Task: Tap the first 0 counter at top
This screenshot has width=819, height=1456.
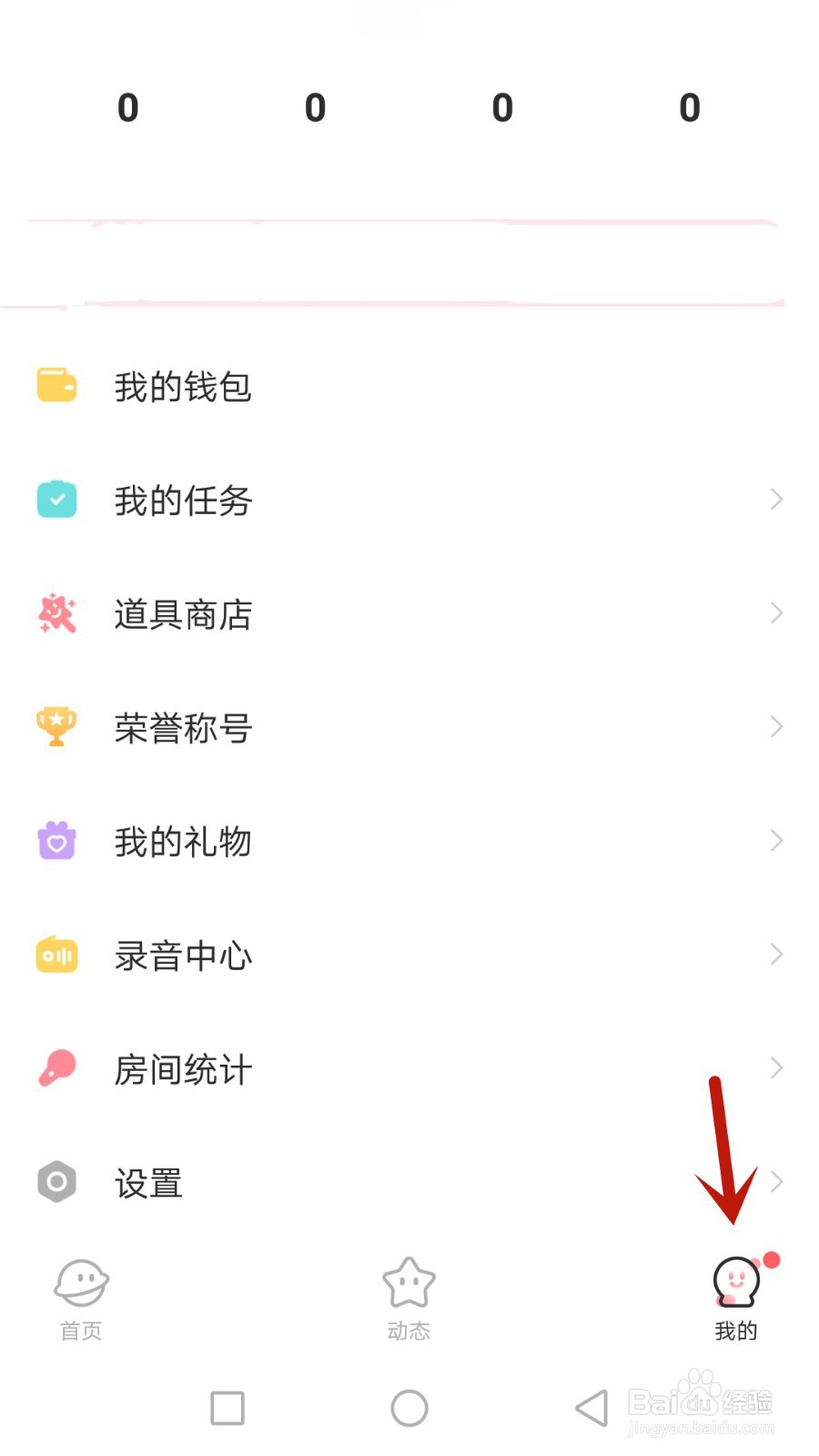Action: coord(127,107)
